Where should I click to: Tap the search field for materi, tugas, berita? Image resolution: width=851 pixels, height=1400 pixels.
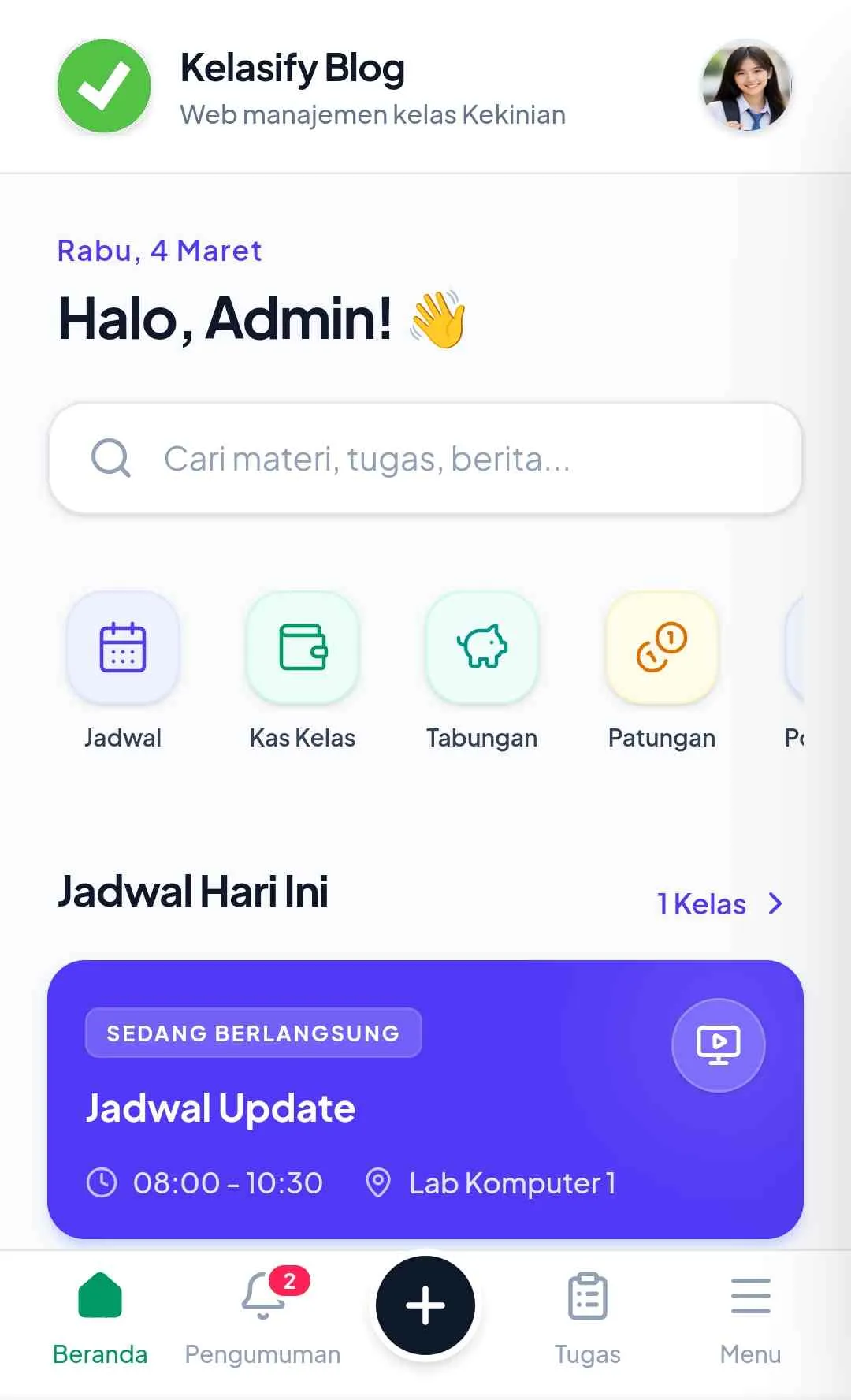pyautogui.click(x=425, y=459)
